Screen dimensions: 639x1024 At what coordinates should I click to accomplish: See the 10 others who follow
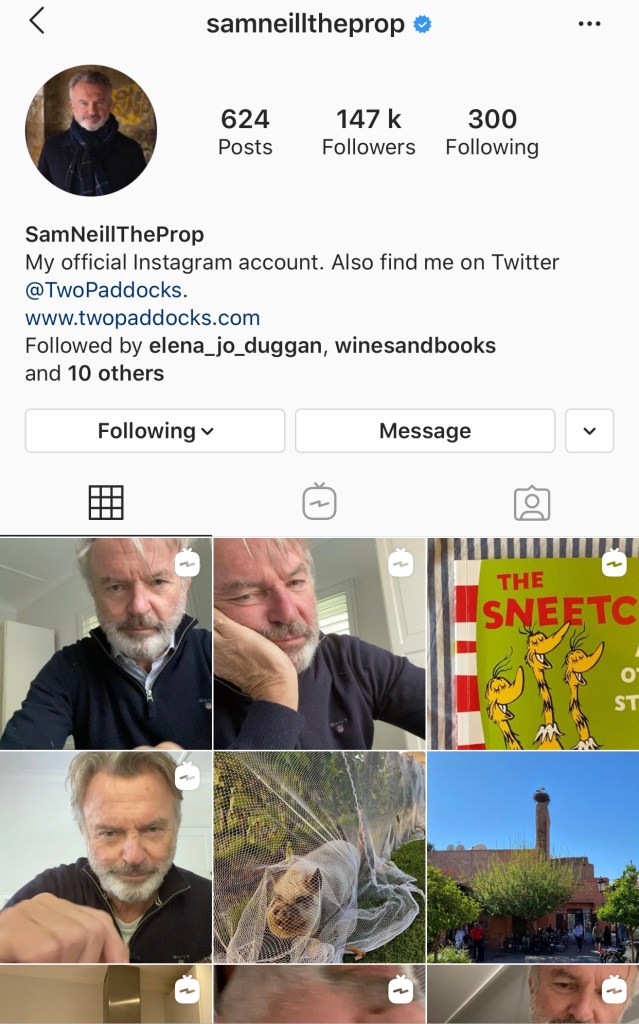coord(115,374)
